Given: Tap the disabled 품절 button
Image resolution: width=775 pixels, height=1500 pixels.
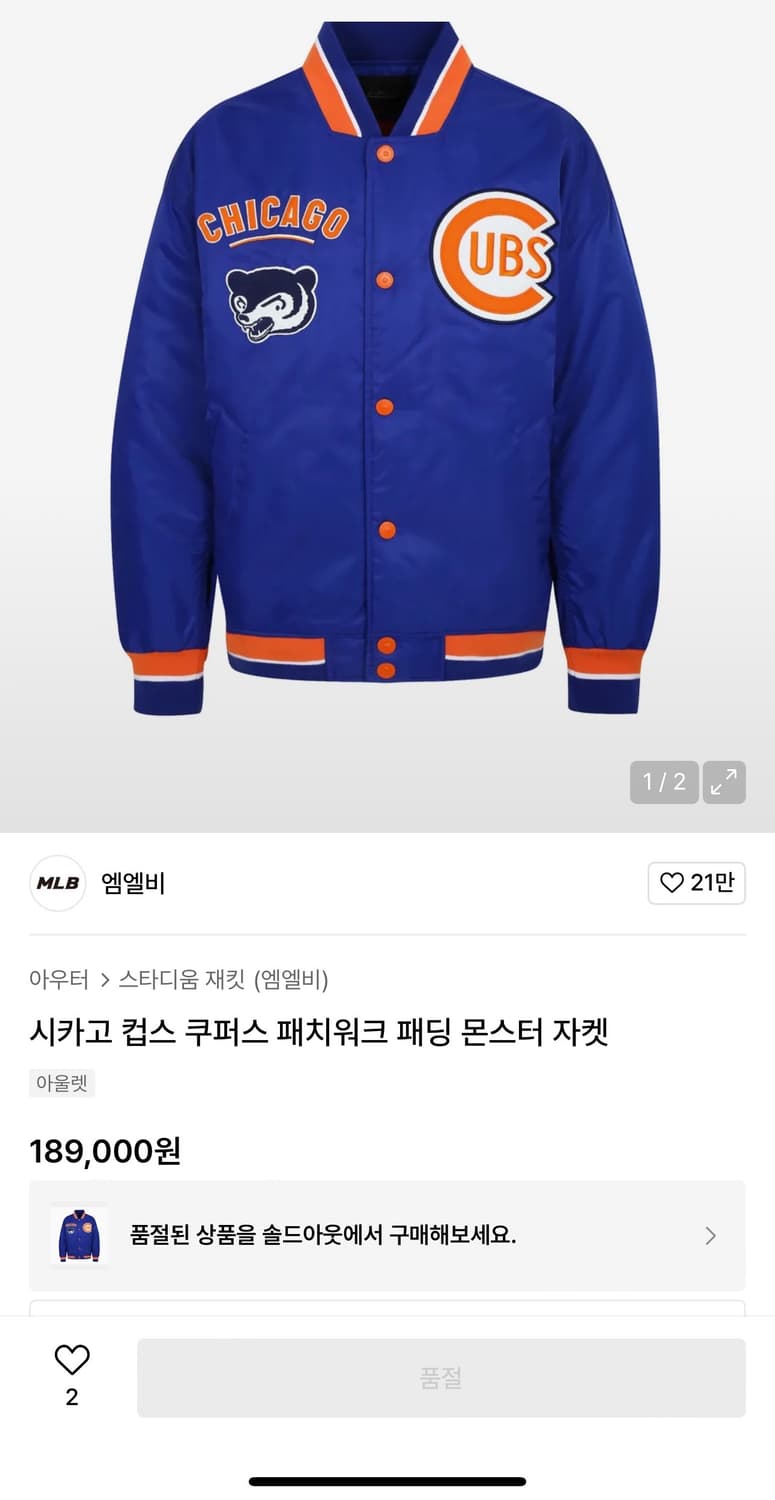Looking at the screenshot, I should [442, 1377].
